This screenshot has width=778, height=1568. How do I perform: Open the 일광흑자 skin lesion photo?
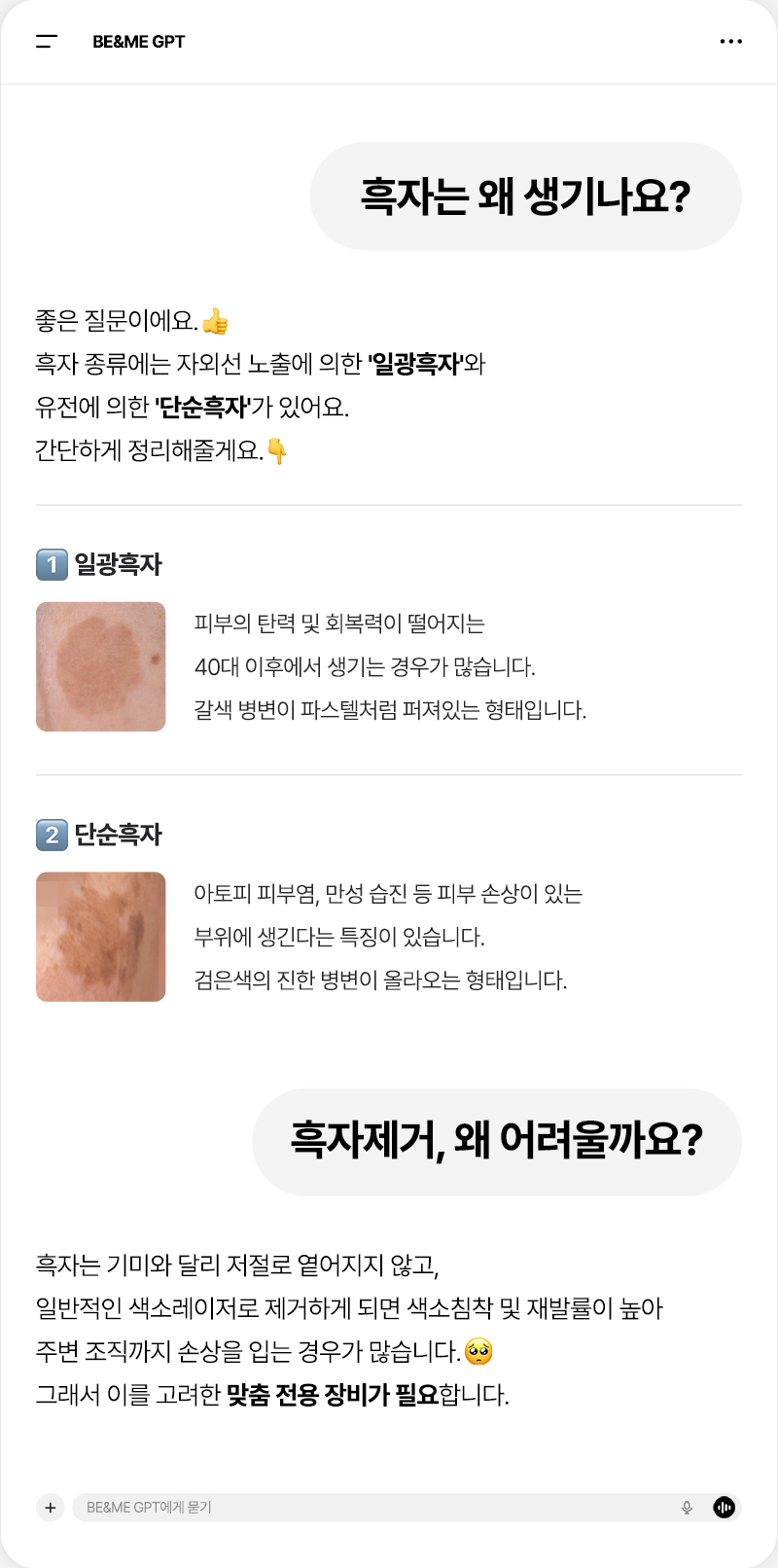tap(101, 665)
